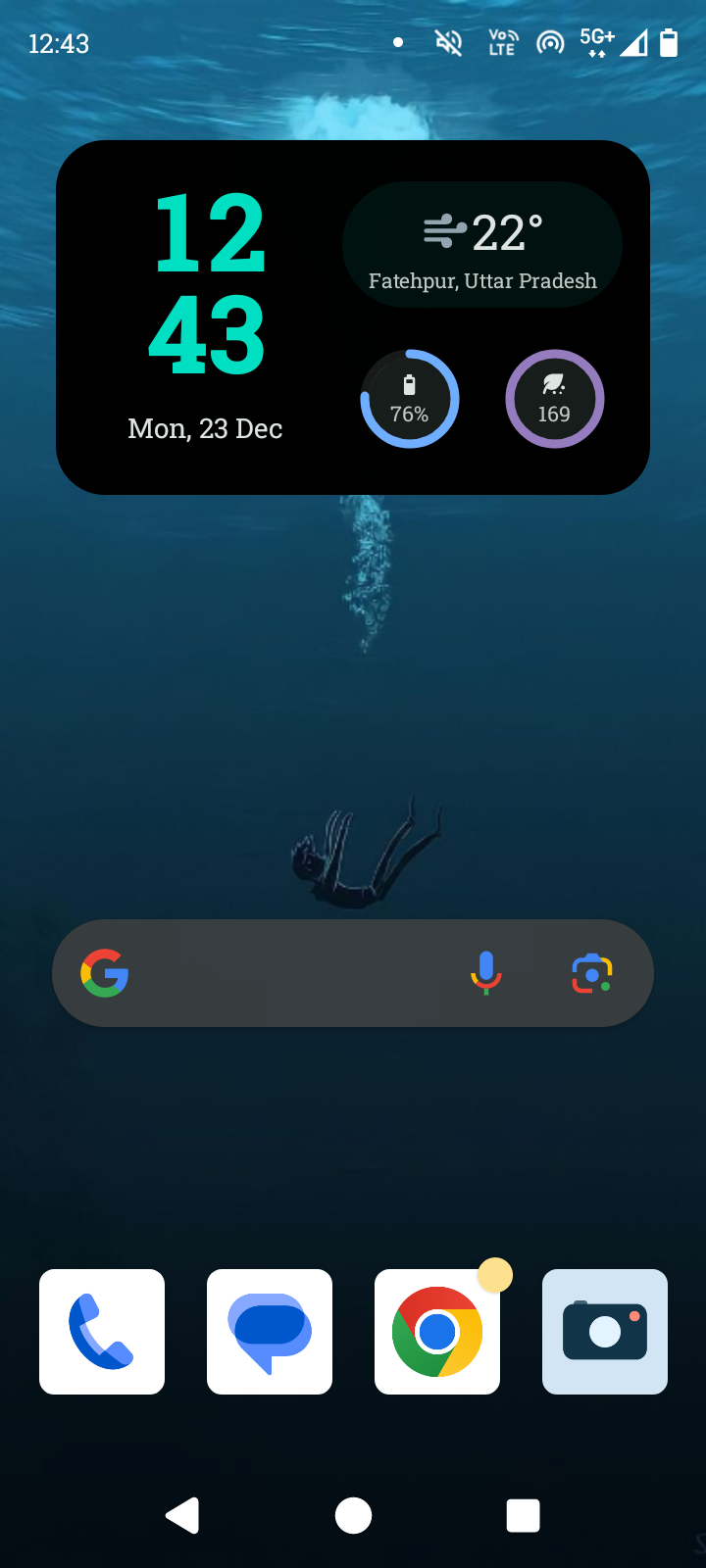Open Google Lens from the search bar
The height and width of the screenshot is (1568, 706).
(x=592, y=973)
